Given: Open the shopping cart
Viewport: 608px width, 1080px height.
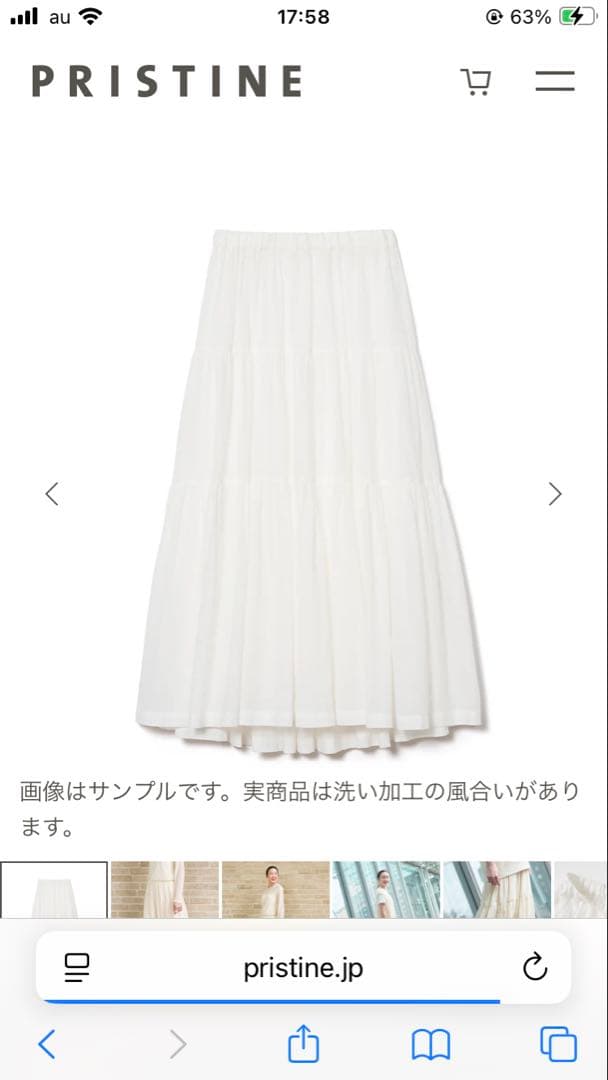Looking at the screenshot, I should click(475, 82).
